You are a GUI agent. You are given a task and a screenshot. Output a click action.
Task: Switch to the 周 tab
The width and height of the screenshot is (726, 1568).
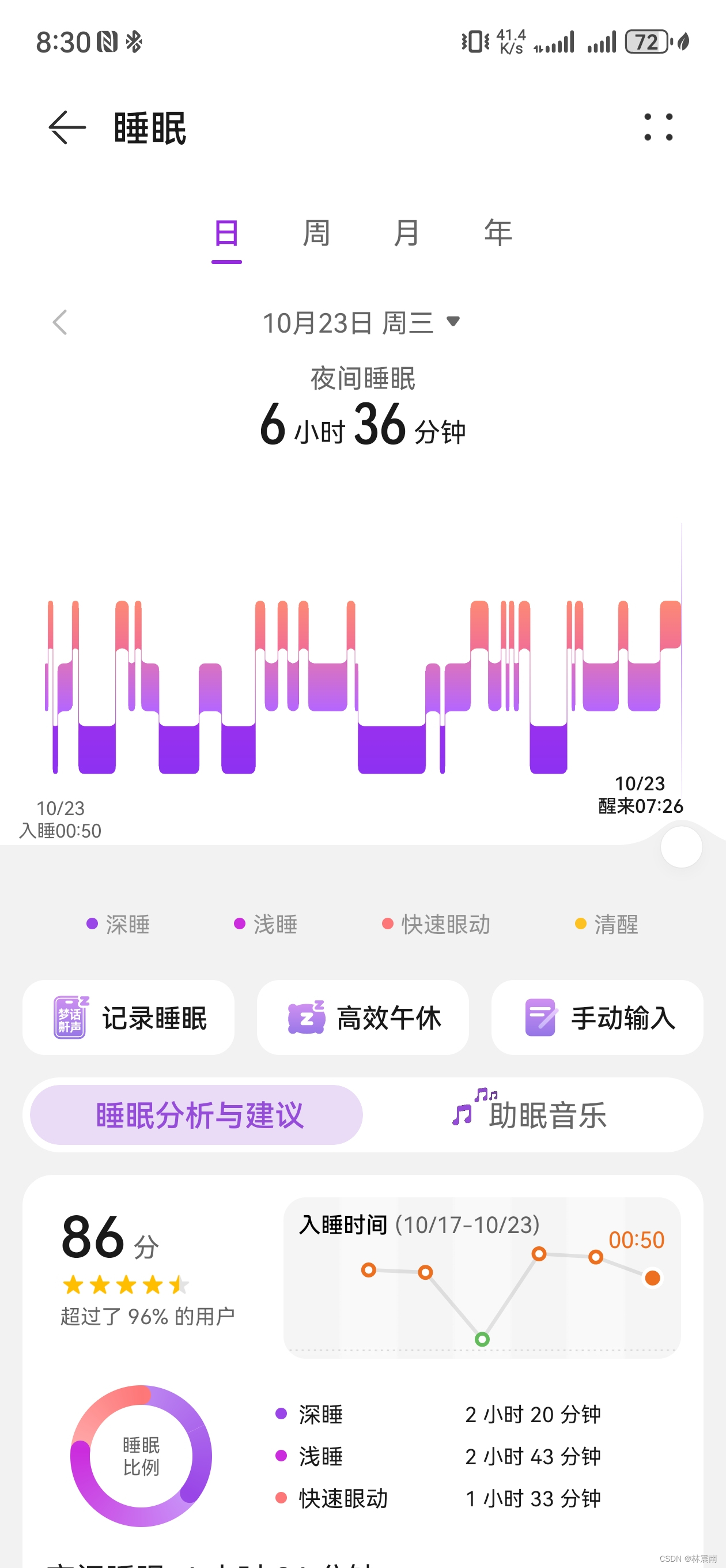pos(316,233)
